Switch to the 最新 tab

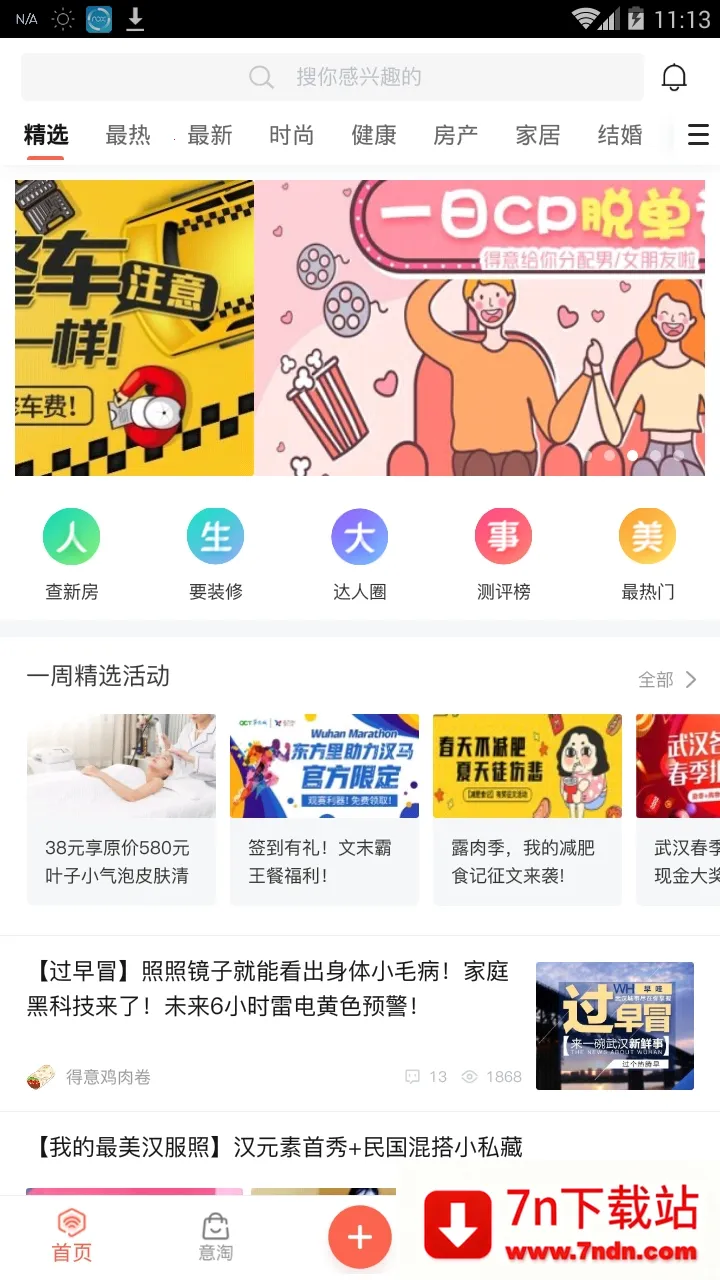(210, 135)
